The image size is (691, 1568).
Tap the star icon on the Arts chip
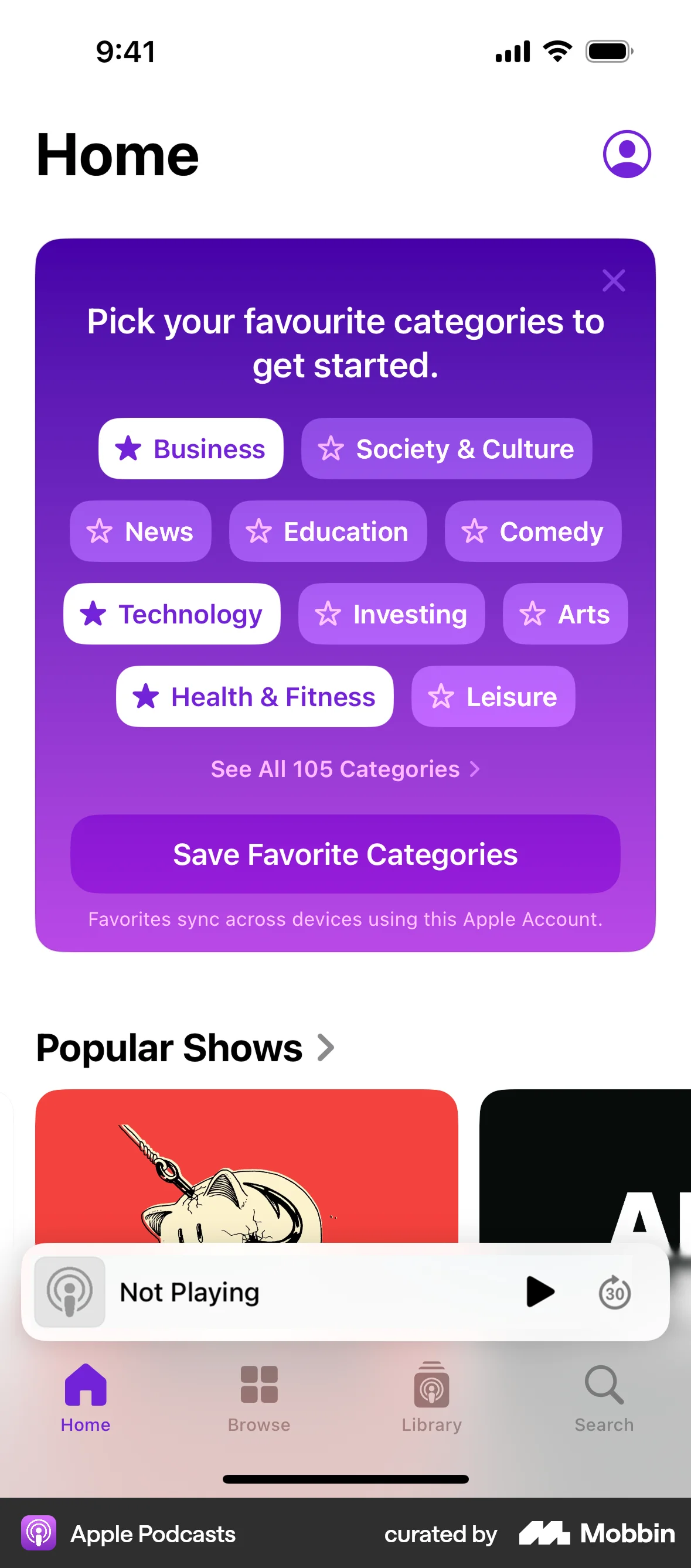[x=532, y=613]
